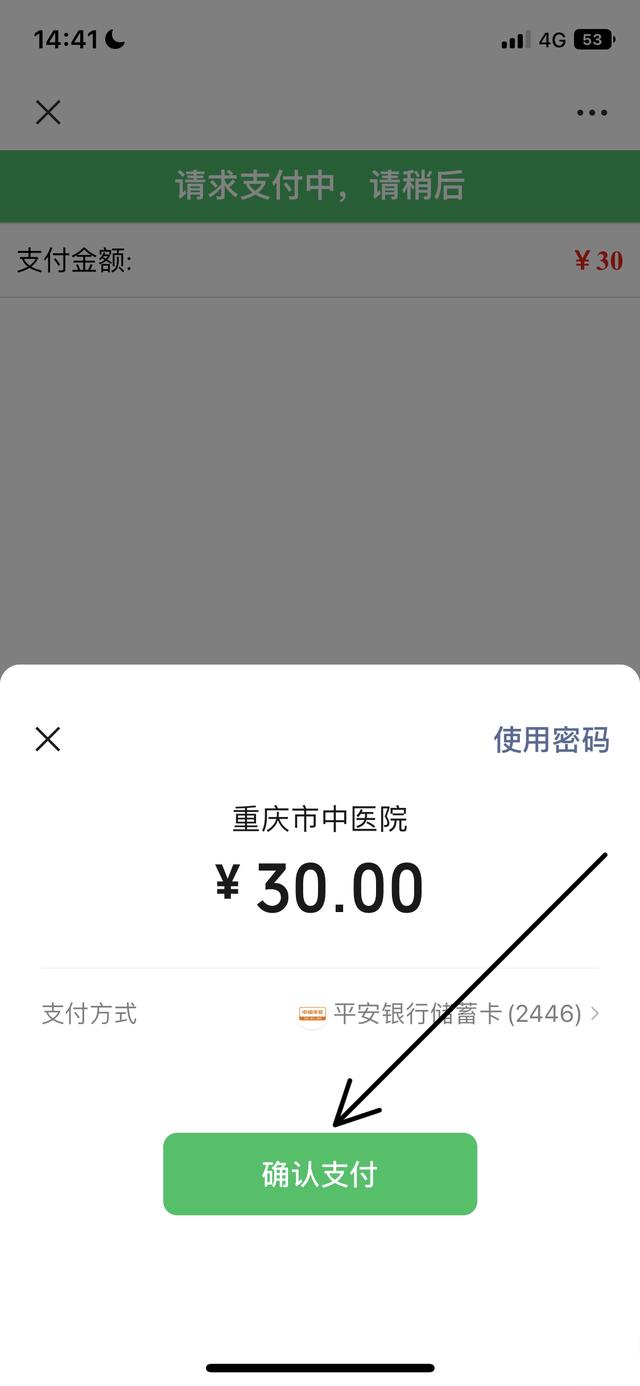
Task: Close the payment sheet
Action: [48, 739]
